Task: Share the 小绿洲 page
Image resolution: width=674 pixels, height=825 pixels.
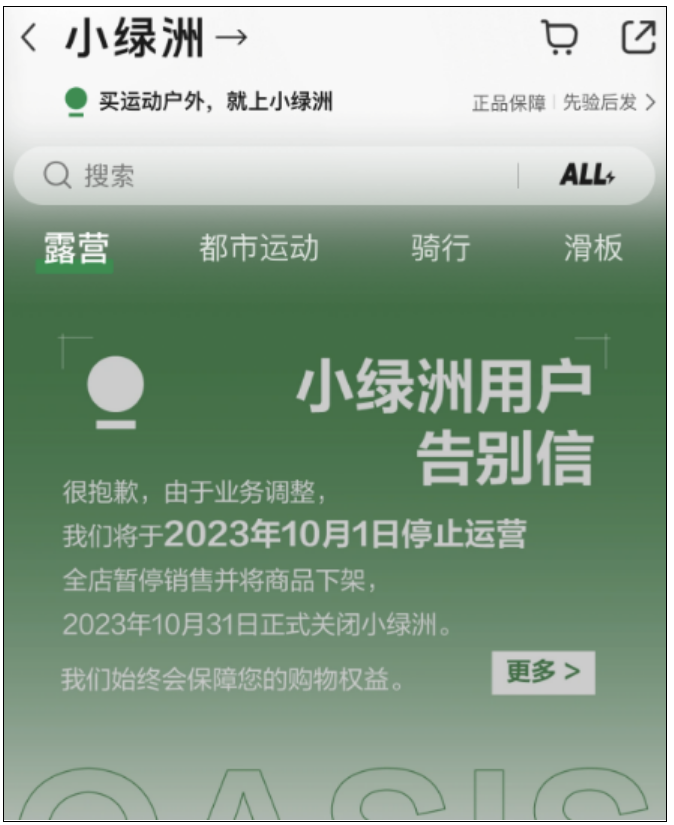Action: point(638,37)
